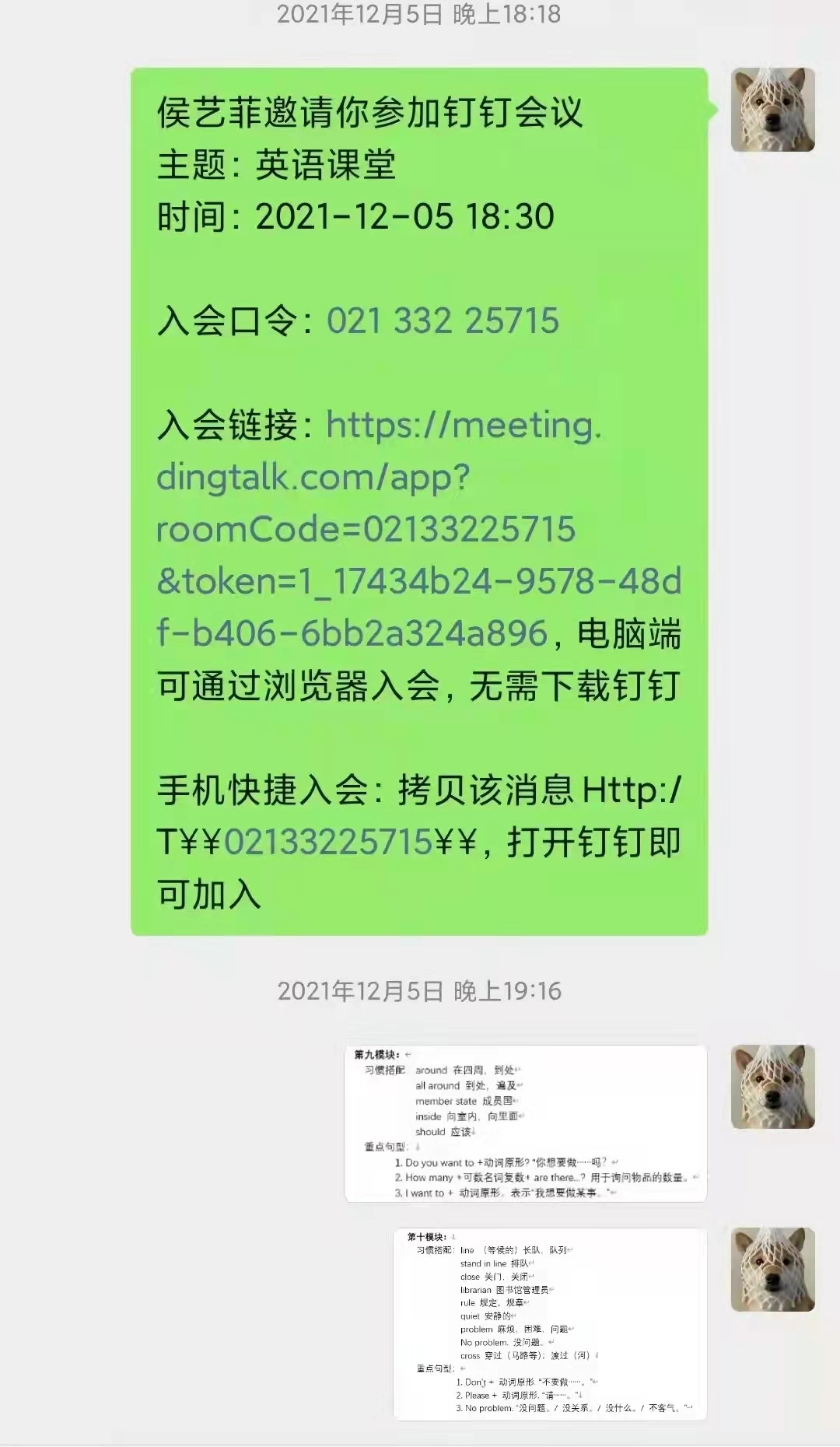Tap the 02133225715 quick-join code
The image size is (840, 1447).
coord(327,842)
